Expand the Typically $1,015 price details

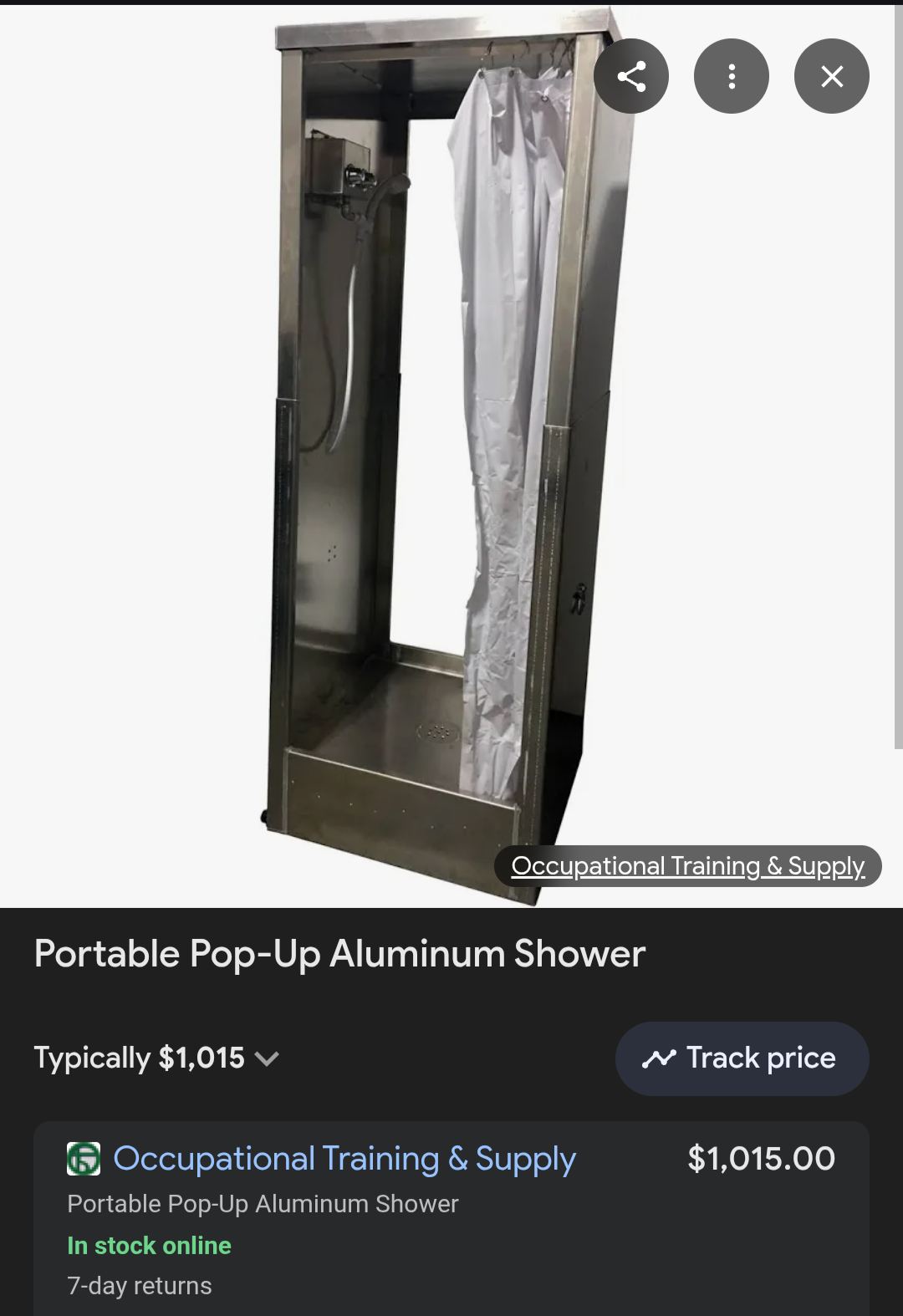point(157,1058)
